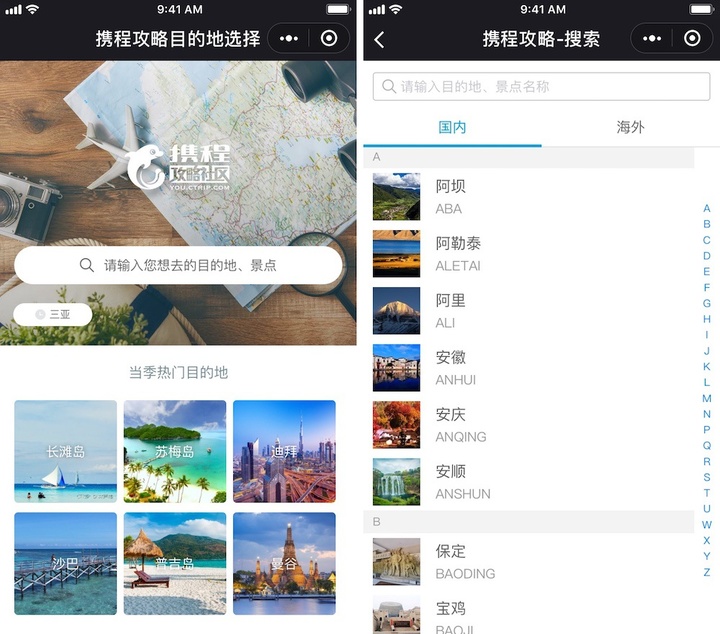
Task: Go back from the 携程攻略-搜索 screen
Action: tap(379, 39)
